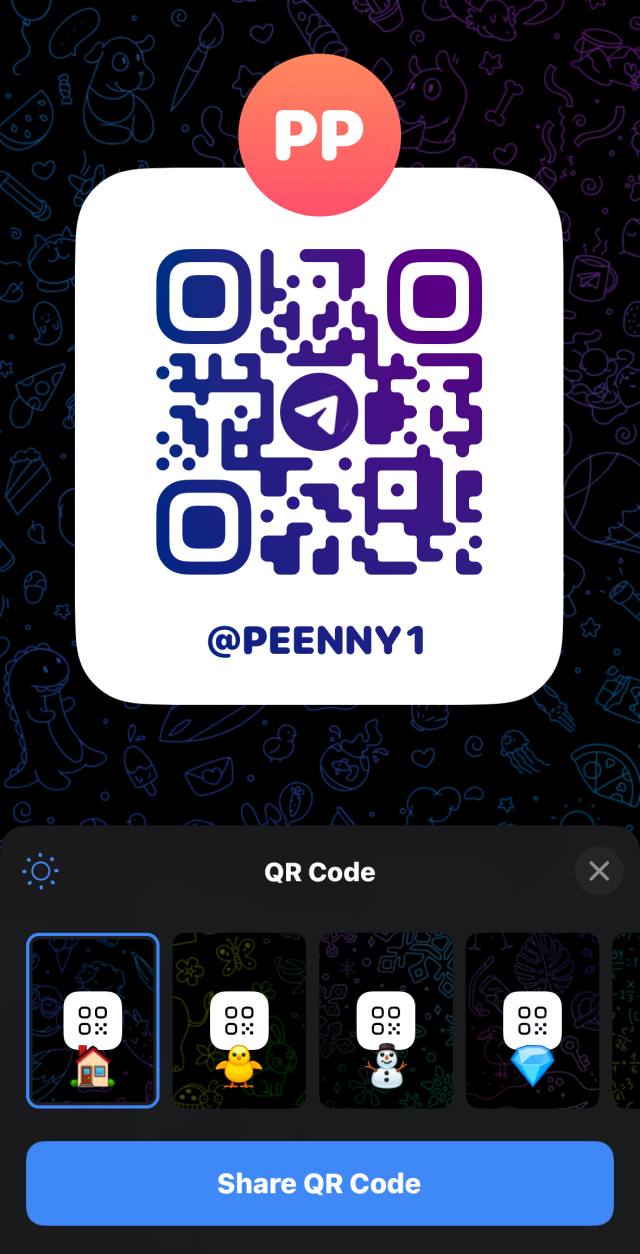The image size is (640, 1254).
Task: Pick the snowman emoji QR theme
Action: pyautogui.click(x=386, y=1021)
